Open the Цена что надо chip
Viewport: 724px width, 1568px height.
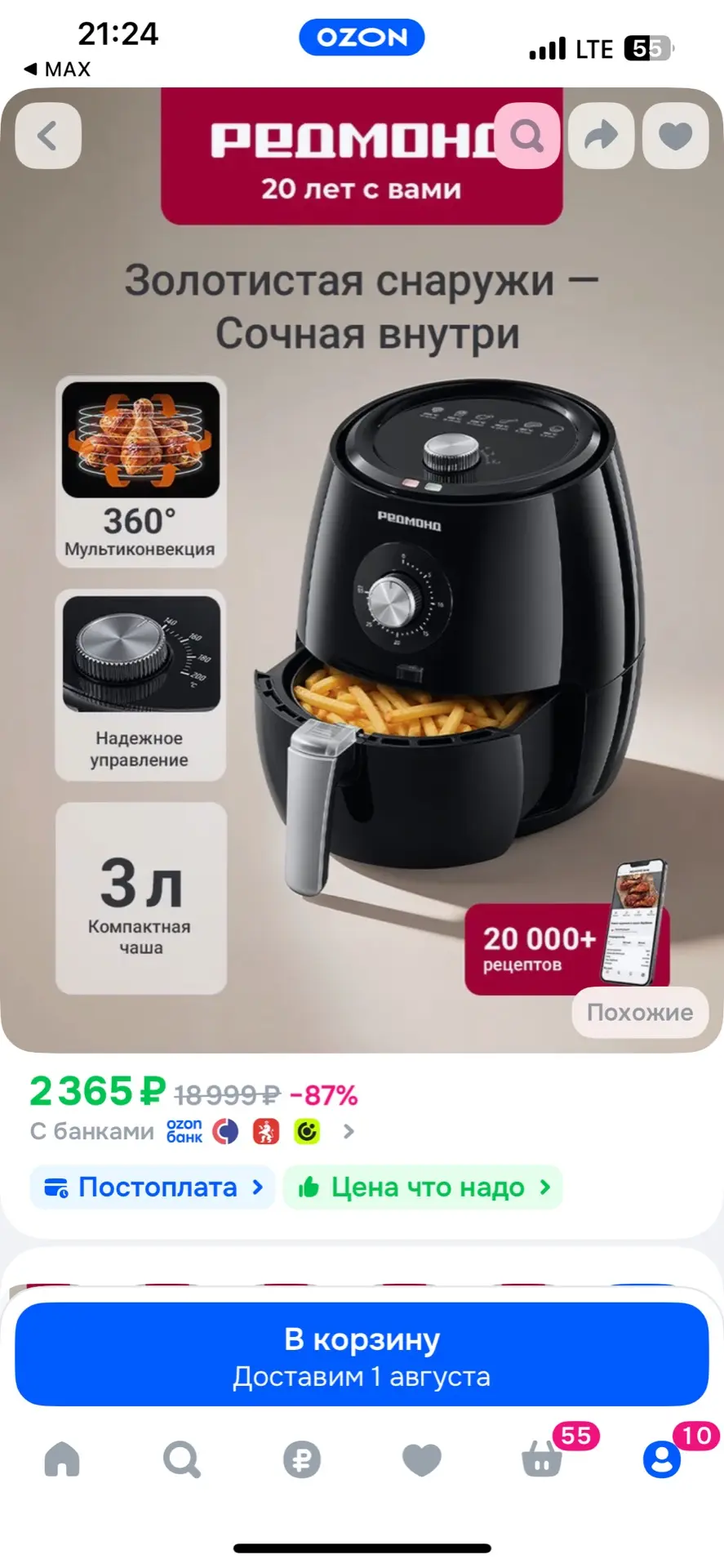point(423,1187)
